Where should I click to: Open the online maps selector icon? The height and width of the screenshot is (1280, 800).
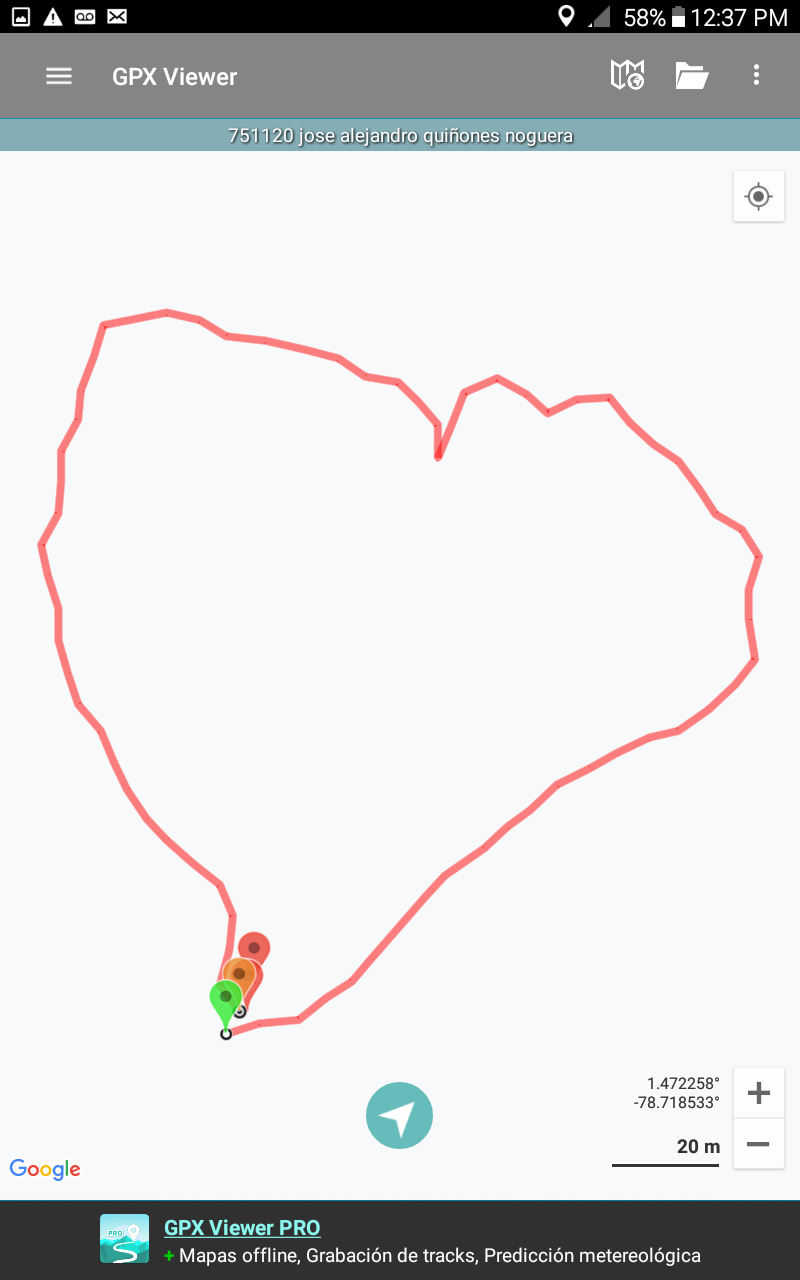[x=627, y=76]
